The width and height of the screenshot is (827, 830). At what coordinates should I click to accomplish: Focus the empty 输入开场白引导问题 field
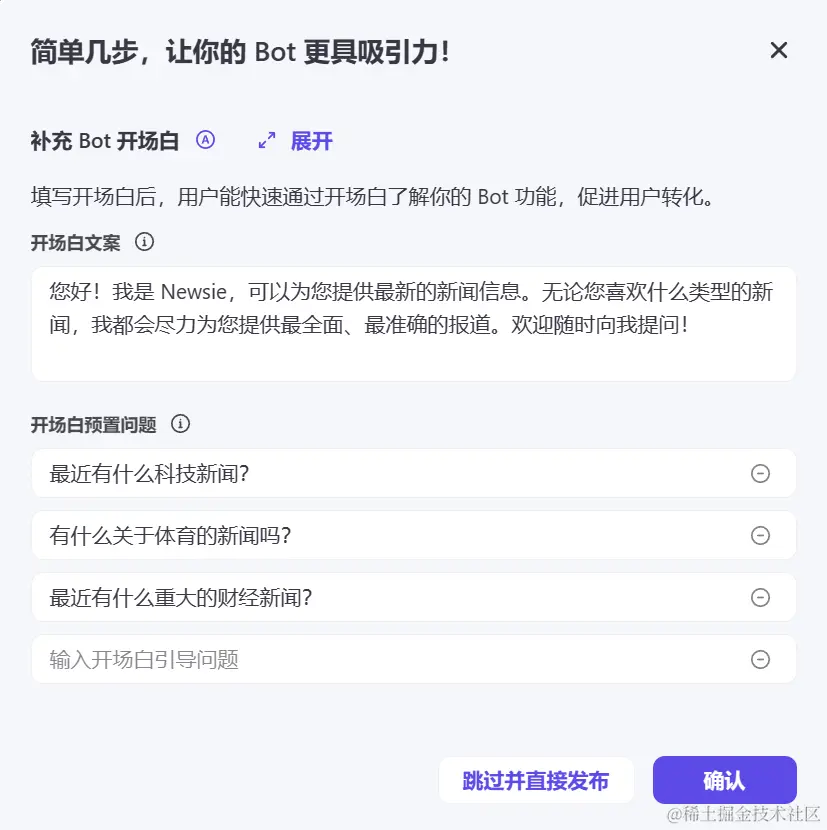tap(380, 660)
